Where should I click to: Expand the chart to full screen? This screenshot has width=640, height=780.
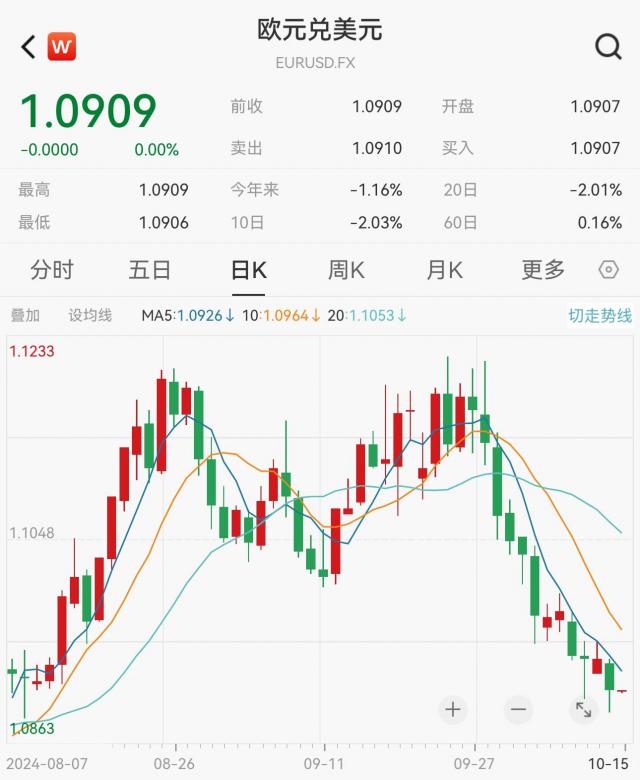coord(583,710)
